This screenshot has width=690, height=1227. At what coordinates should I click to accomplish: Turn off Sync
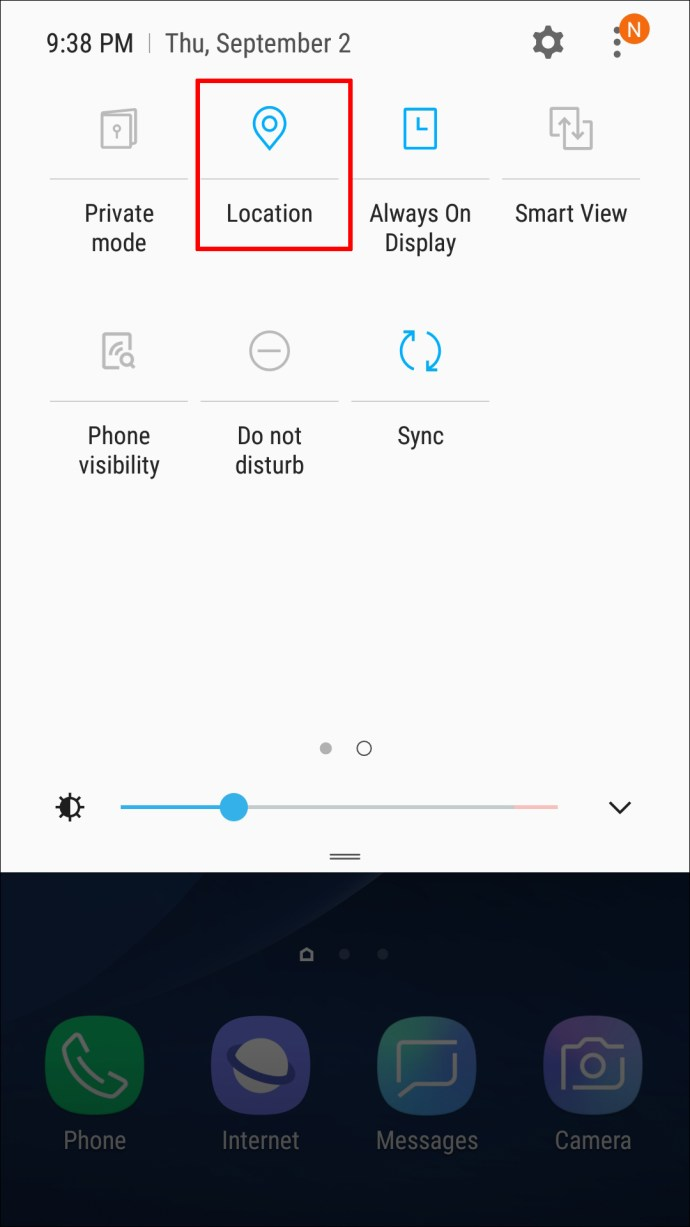[x=420, y=352]
